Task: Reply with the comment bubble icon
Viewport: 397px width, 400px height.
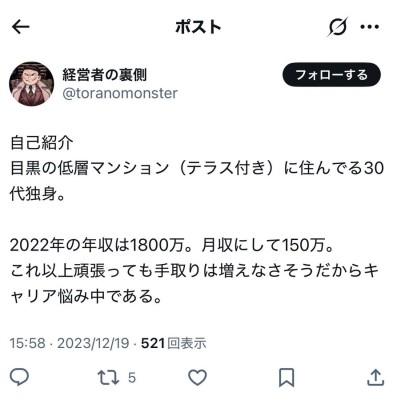Action: [19, 377]
